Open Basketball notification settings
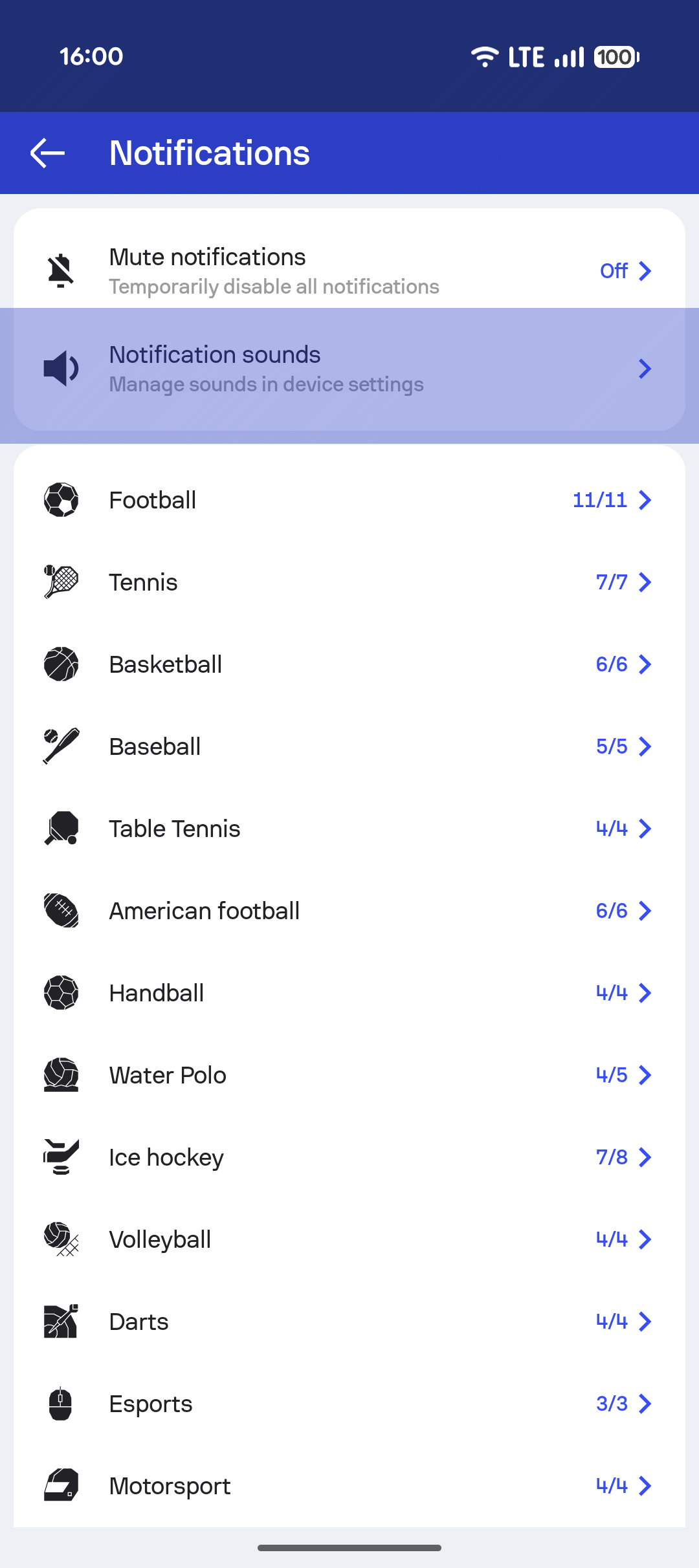Viewport: 699px width, 1568px height. pyautogui.click(x=349, y=664)
